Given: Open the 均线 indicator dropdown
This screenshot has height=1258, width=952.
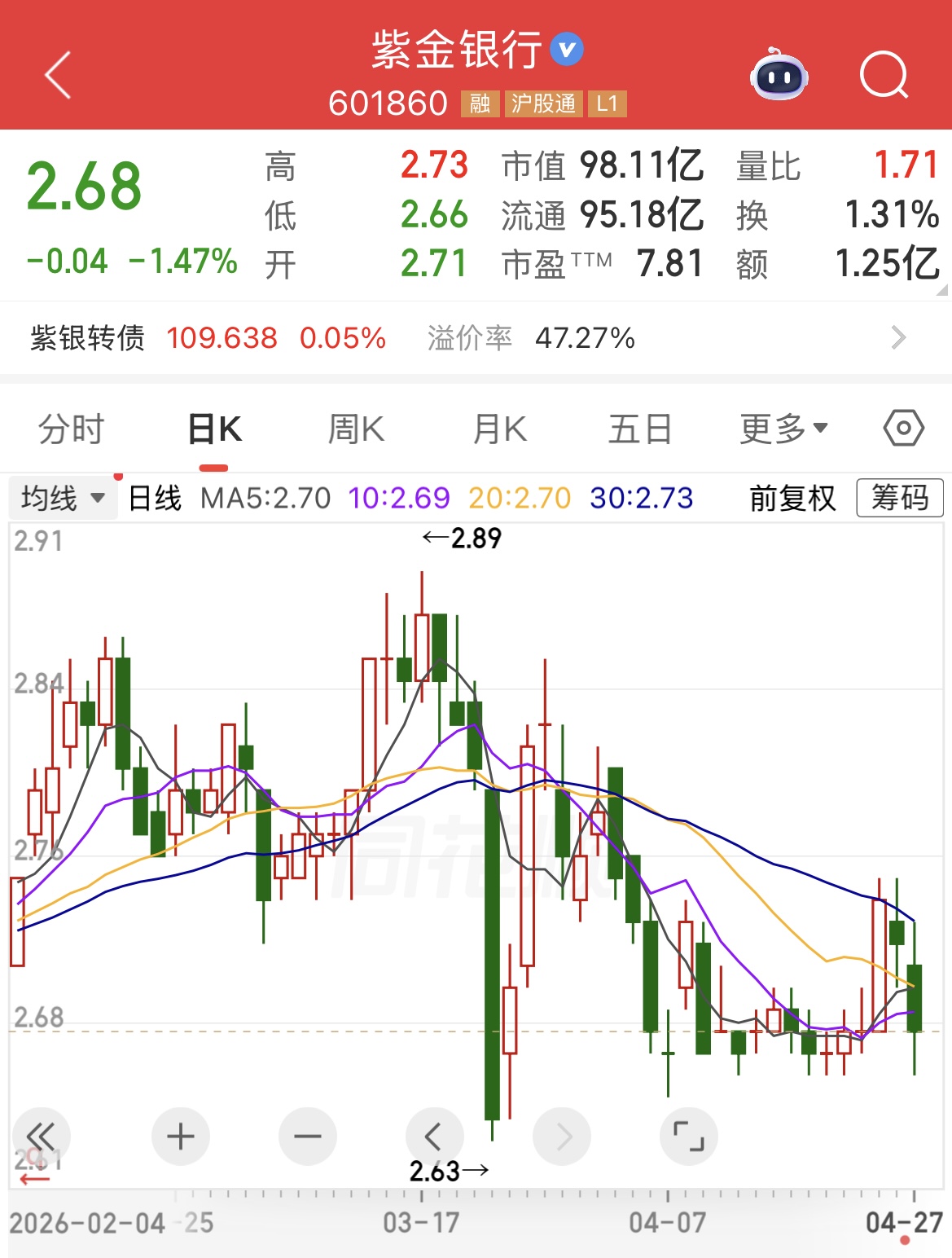Looking at the screenshot, I should click(x=63, y=498).
